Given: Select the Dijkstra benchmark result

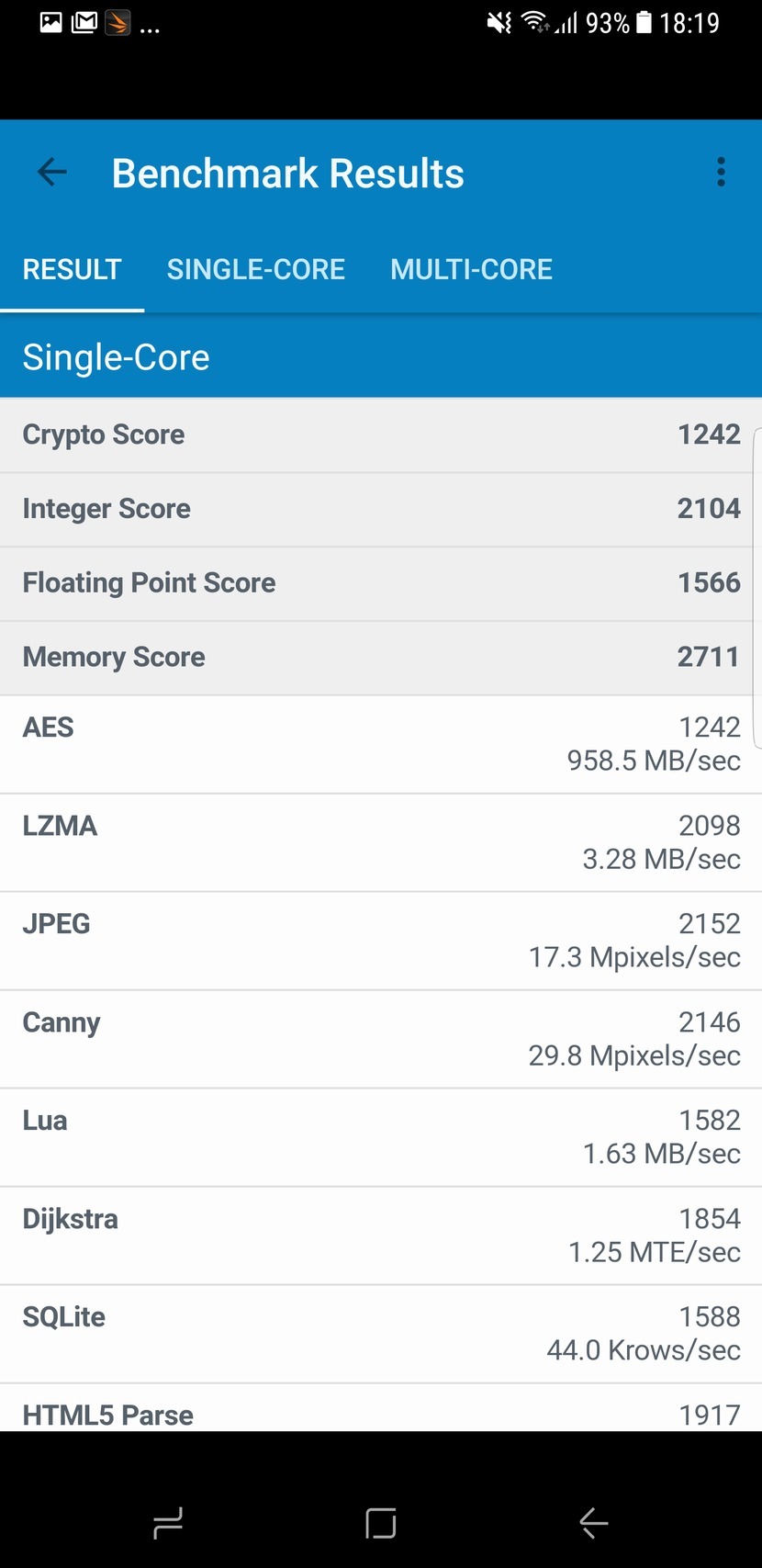Looking at the screenshot, I should point(381,1234).
